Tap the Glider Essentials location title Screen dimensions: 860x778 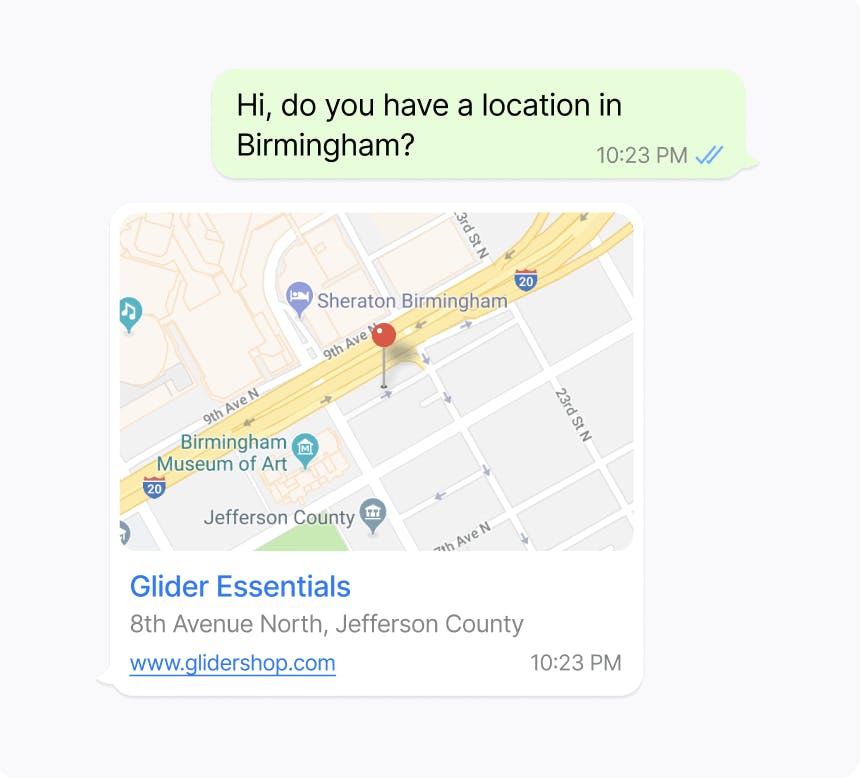point(240,586)
